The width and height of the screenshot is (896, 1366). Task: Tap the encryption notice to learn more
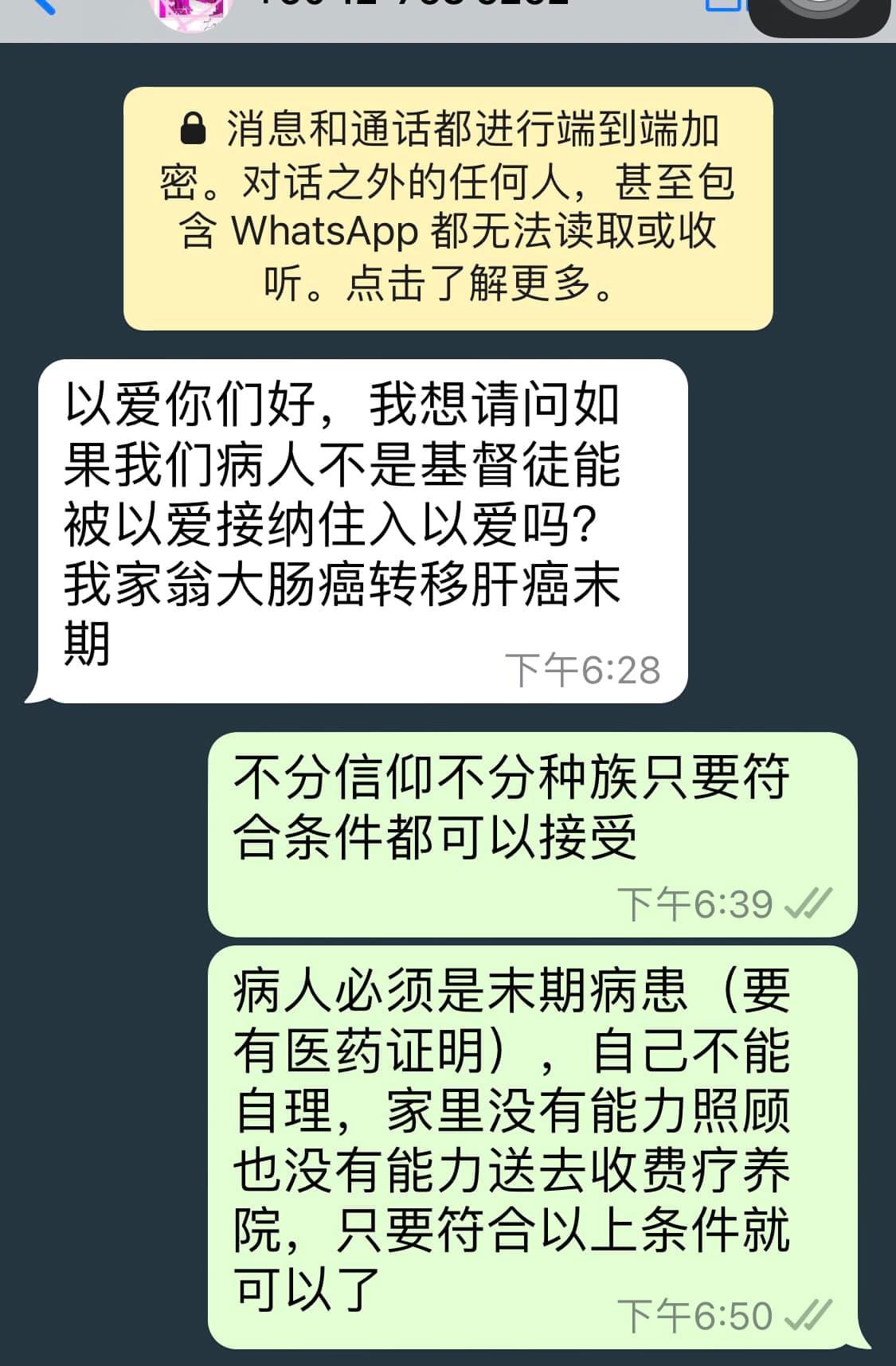click(448, 208)
